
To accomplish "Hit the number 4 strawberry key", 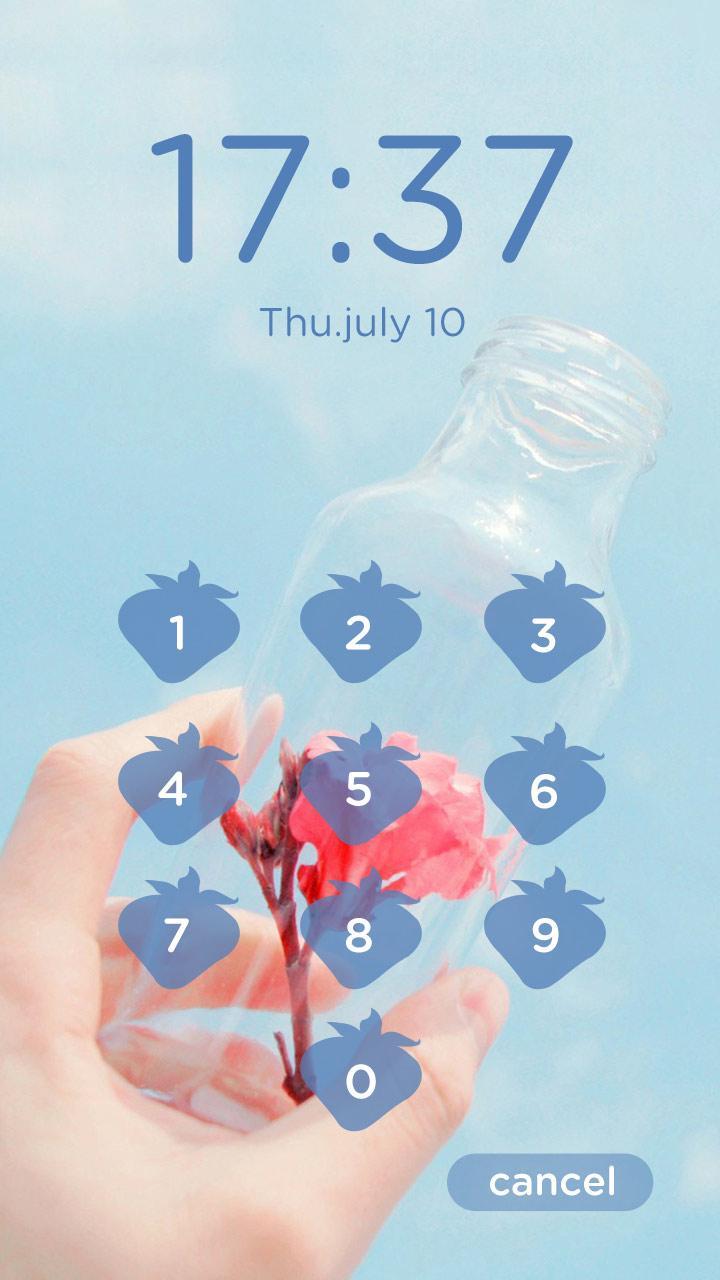I will (177, 790).
